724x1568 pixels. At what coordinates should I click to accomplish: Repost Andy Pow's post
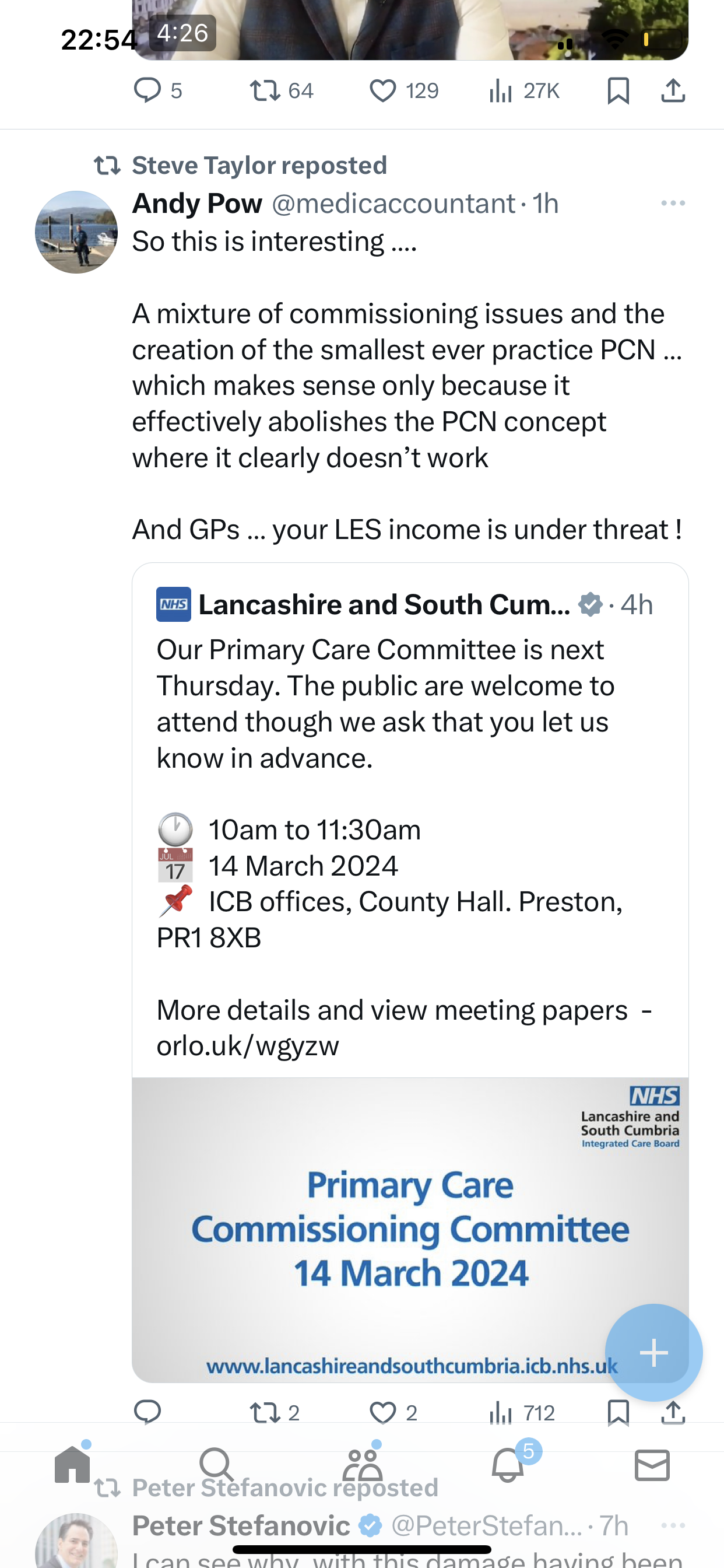pyautogui.click(x=275, y=1413)
